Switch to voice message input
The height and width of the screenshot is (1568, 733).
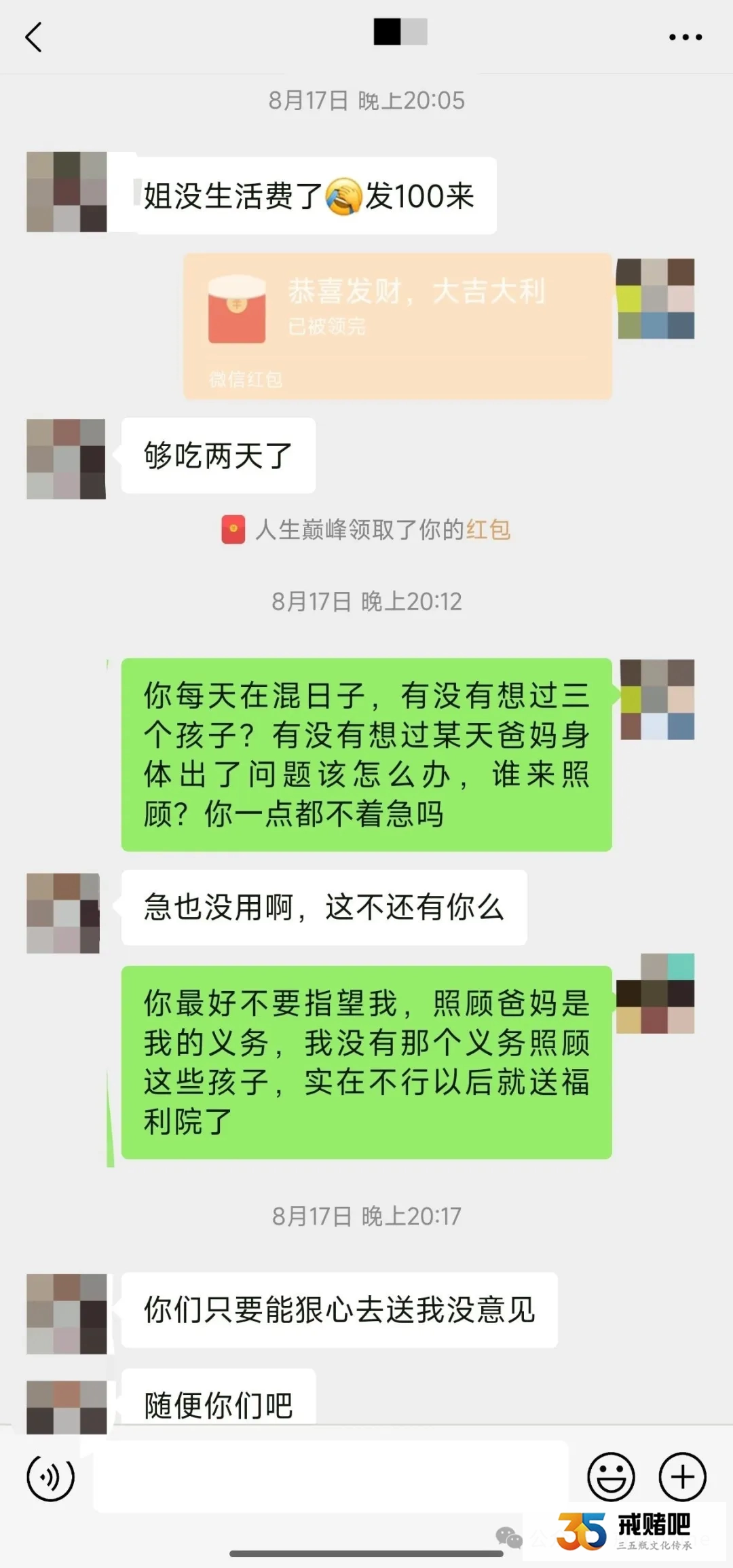pyautogui.click(x=50, y=1476)
